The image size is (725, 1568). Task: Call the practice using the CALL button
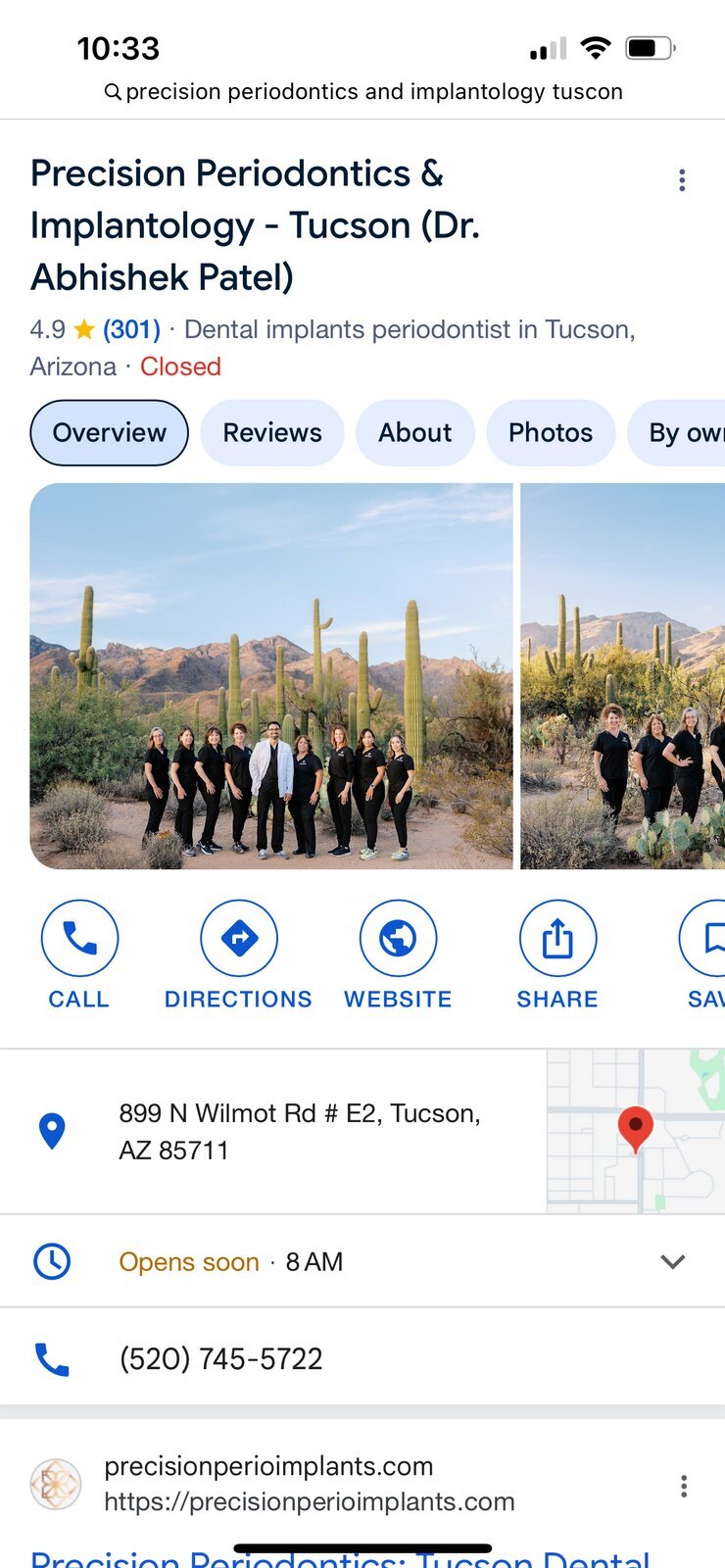click(x=79, y=955)
